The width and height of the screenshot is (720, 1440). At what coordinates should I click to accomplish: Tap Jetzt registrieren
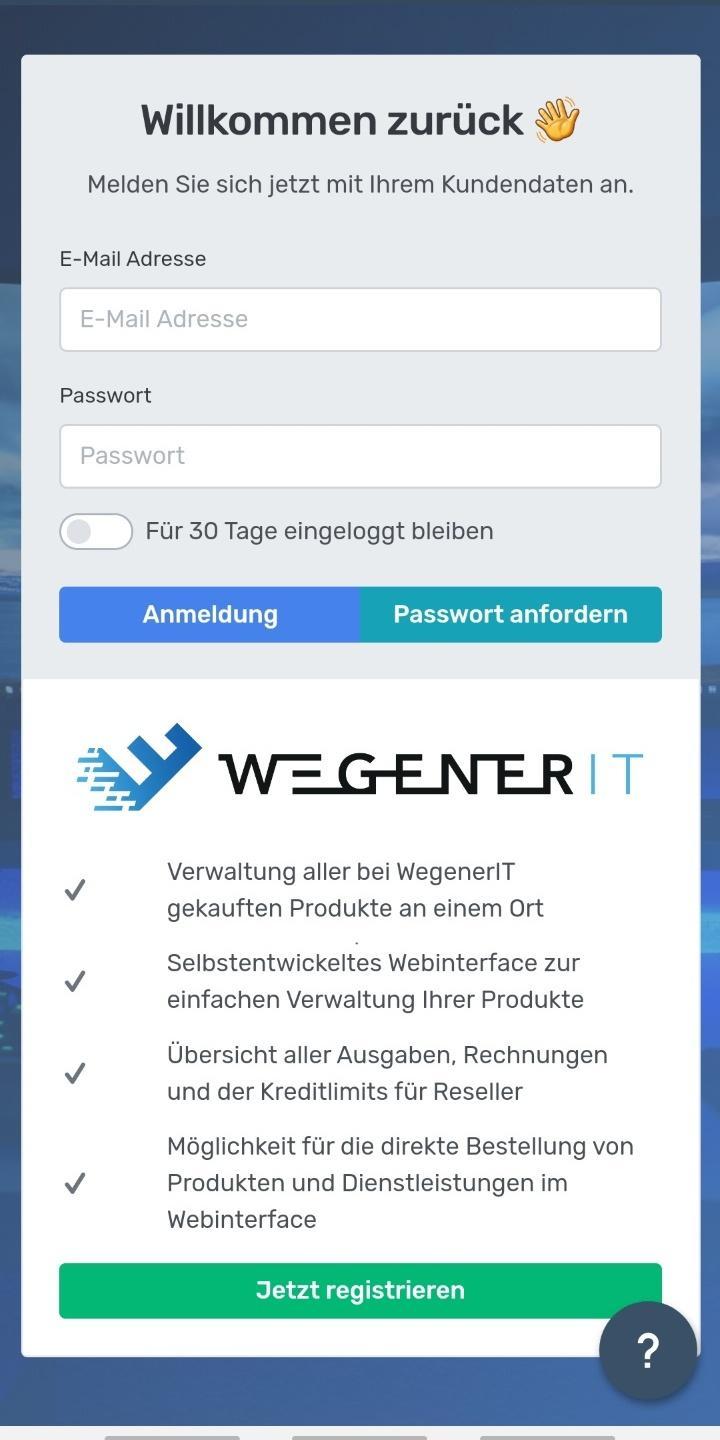click(x=360, y=1290)
